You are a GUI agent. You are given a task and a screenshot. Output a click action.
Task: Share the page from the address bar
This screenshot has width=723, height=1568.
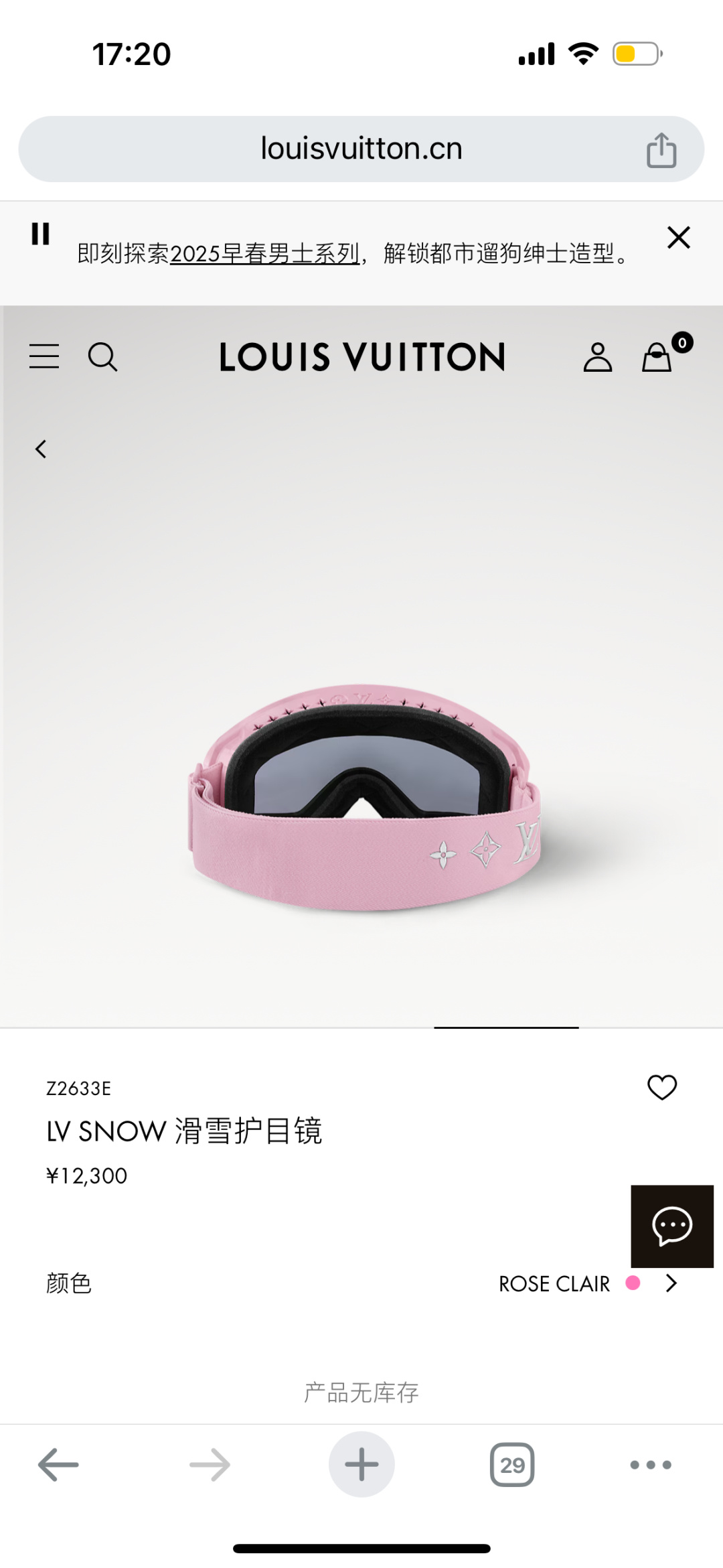661,149
